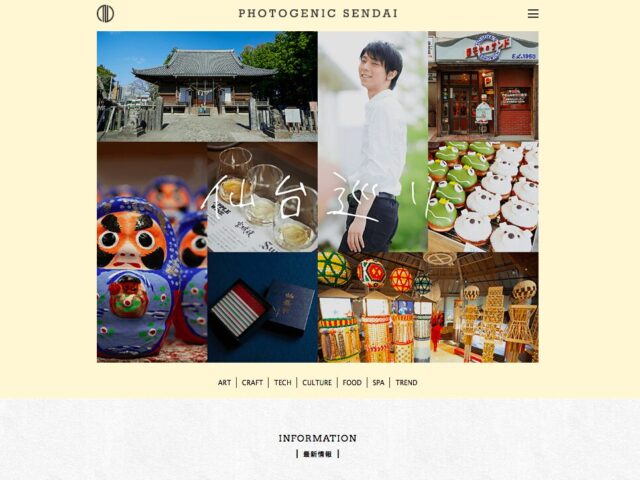
Task: Show the TREND category
Action: click(406, 383)
